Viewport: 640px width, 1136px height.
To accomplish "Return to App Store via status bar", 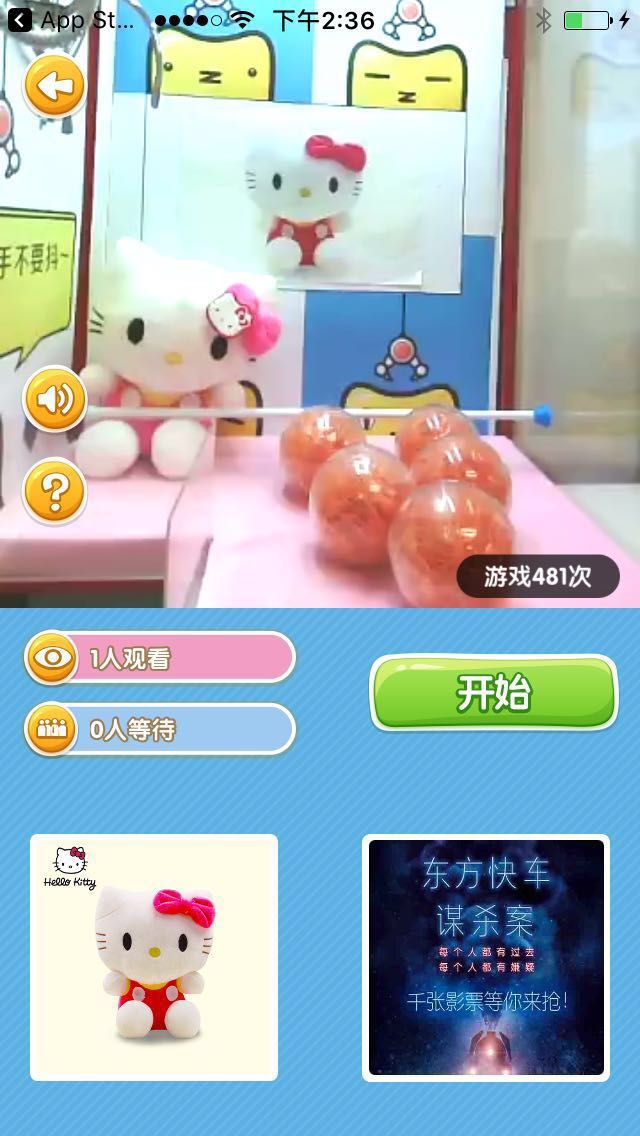I will point(70,20).
